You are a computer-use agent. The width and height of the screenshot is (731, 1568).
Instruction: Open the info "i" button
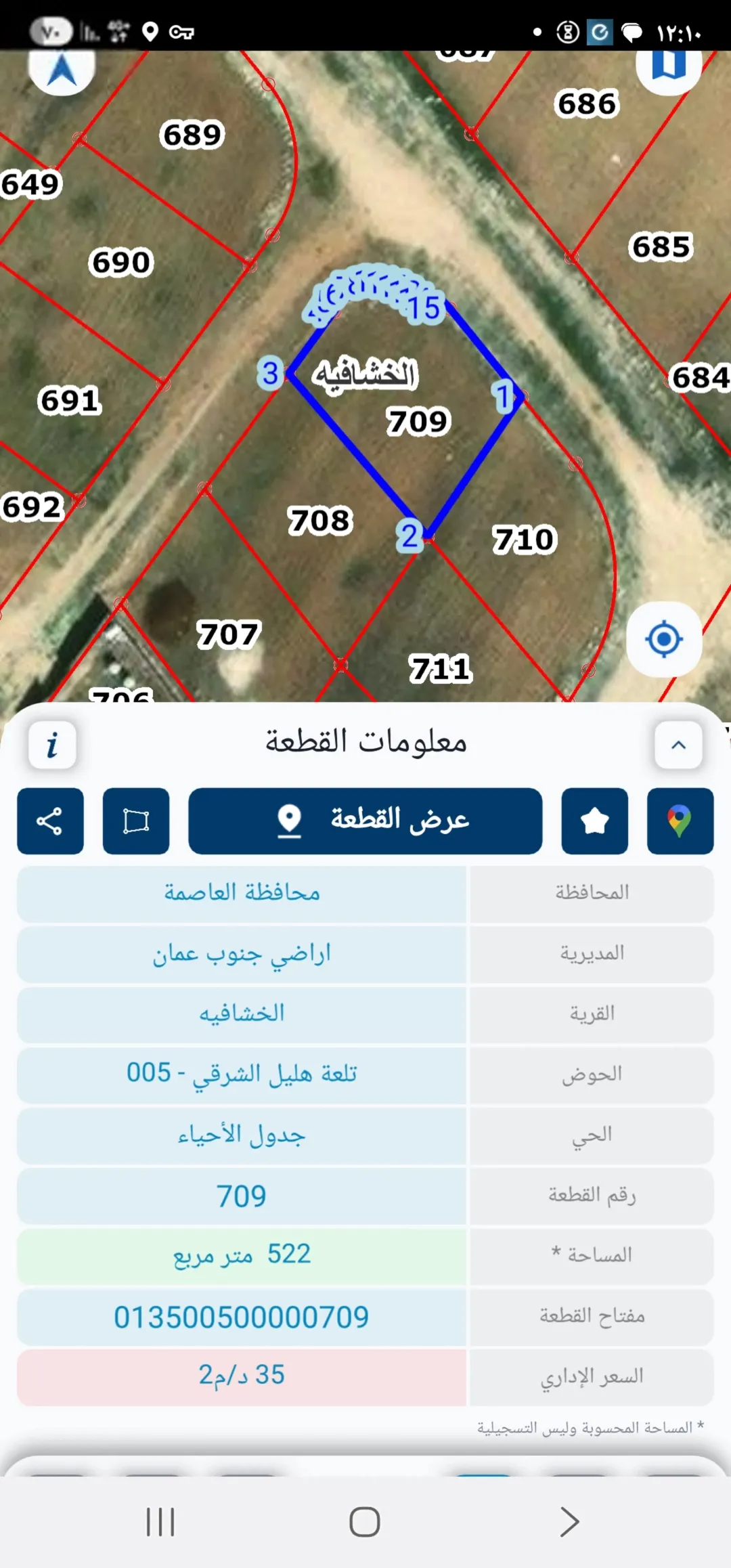tap(52, 745)
